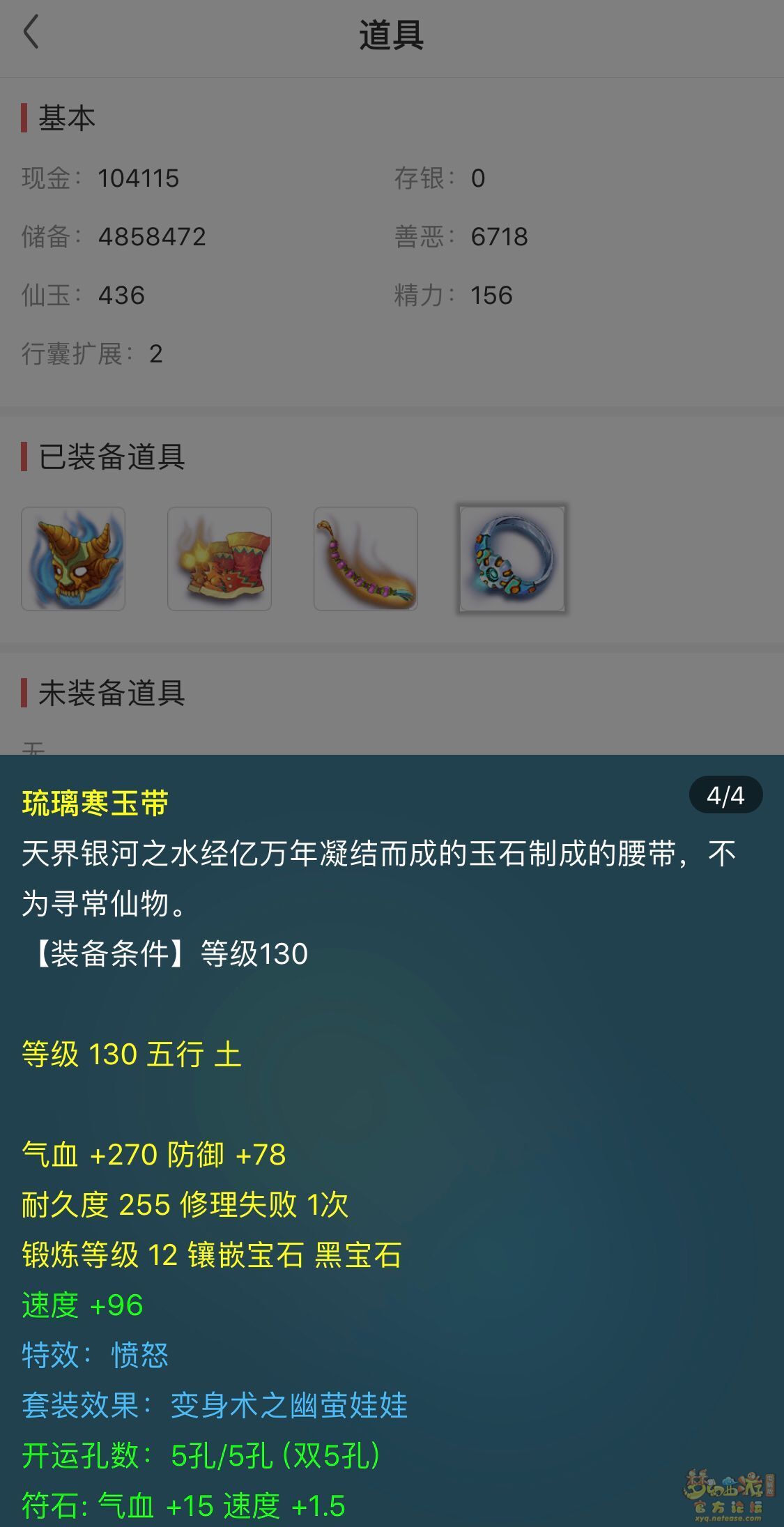
Task: Select the horned mask equipped item
Action: coord(73,559)
